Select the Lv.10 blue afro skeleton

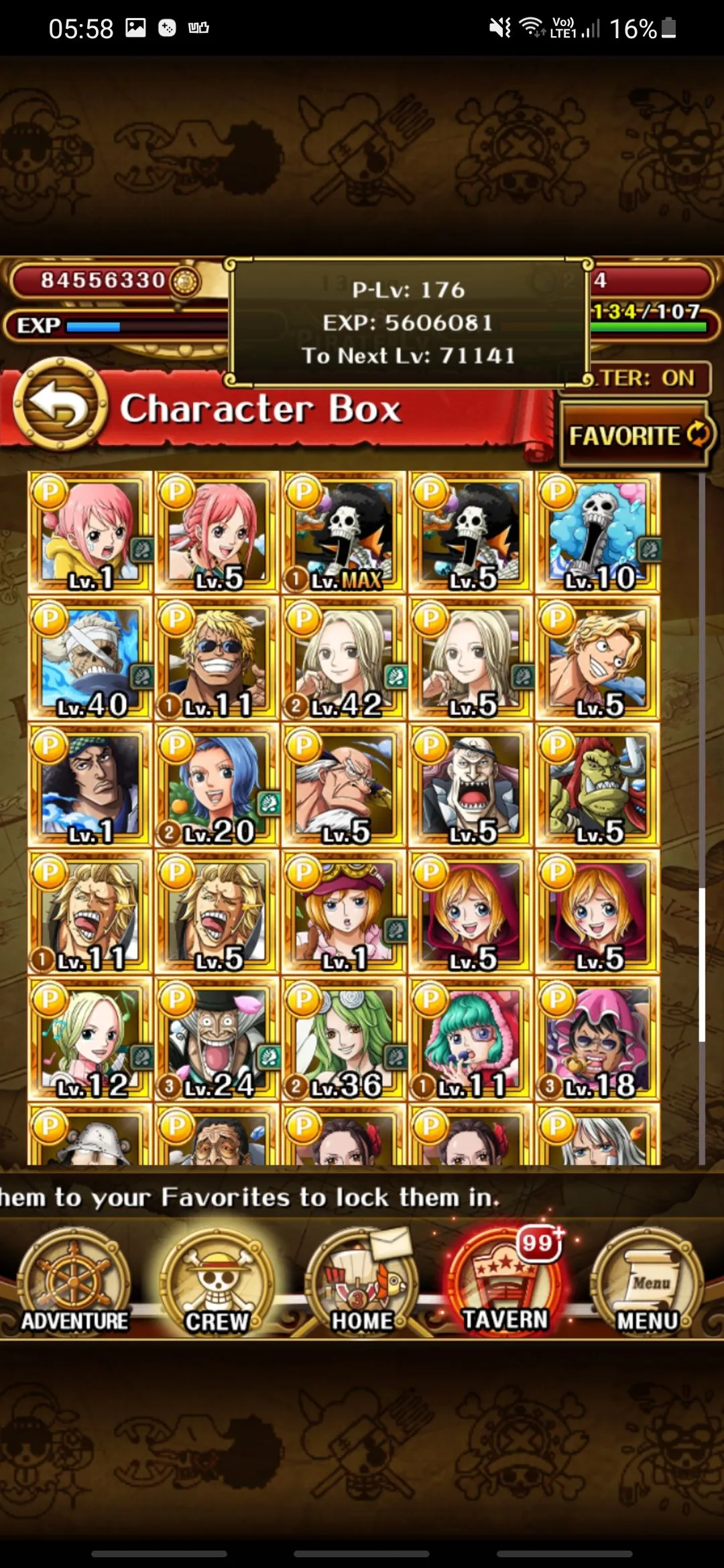click(x=597, y=533)
